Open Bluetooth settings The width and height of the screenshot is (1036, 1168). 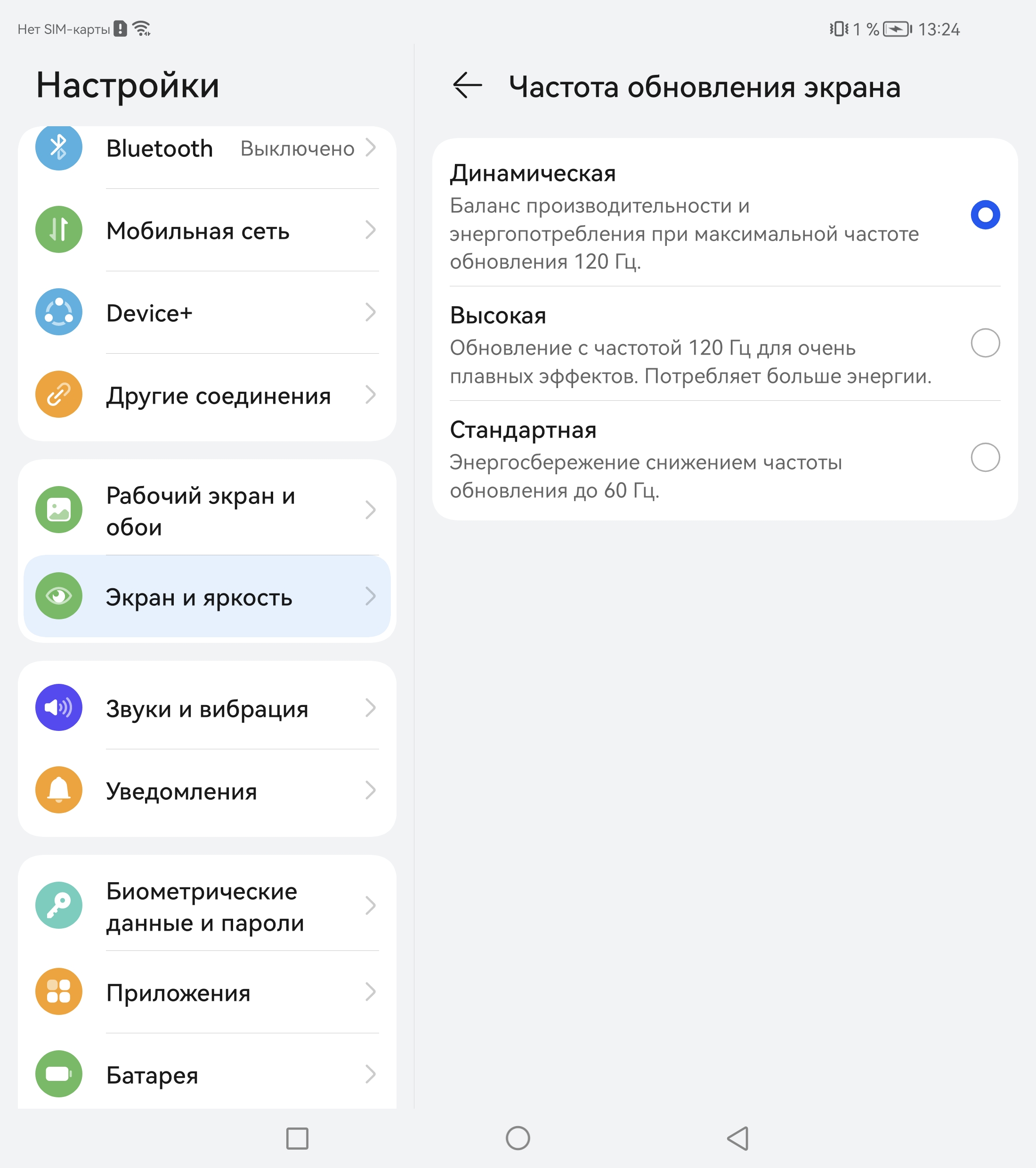pyautogui.click(x=207, y=148)
